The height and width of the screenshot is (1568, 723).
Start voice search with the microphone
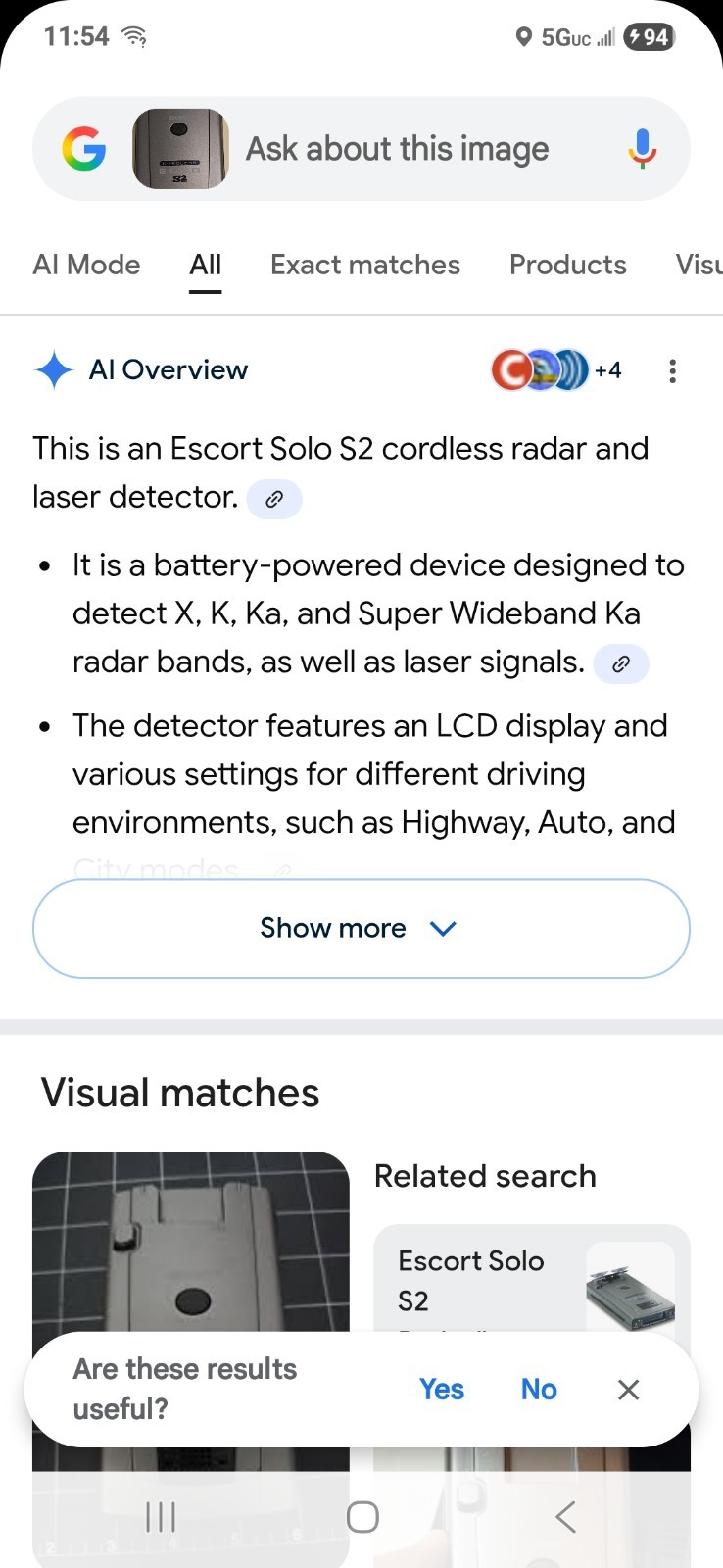coord(643,149)
